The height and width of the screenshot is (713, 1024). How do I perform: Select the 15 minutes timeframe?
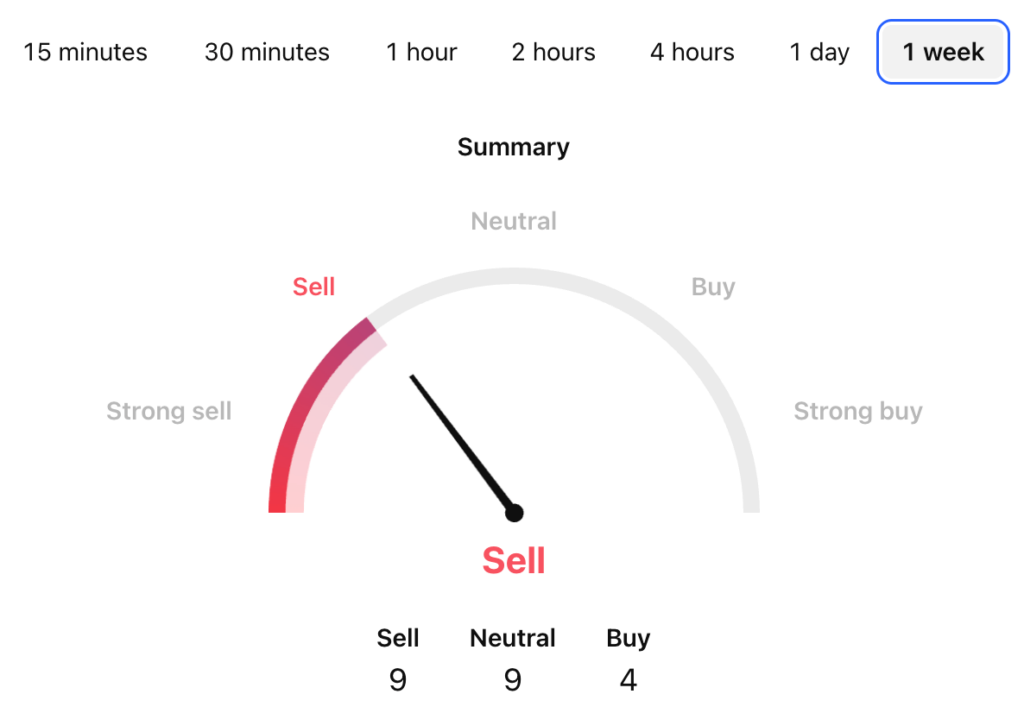pos(86,52)
